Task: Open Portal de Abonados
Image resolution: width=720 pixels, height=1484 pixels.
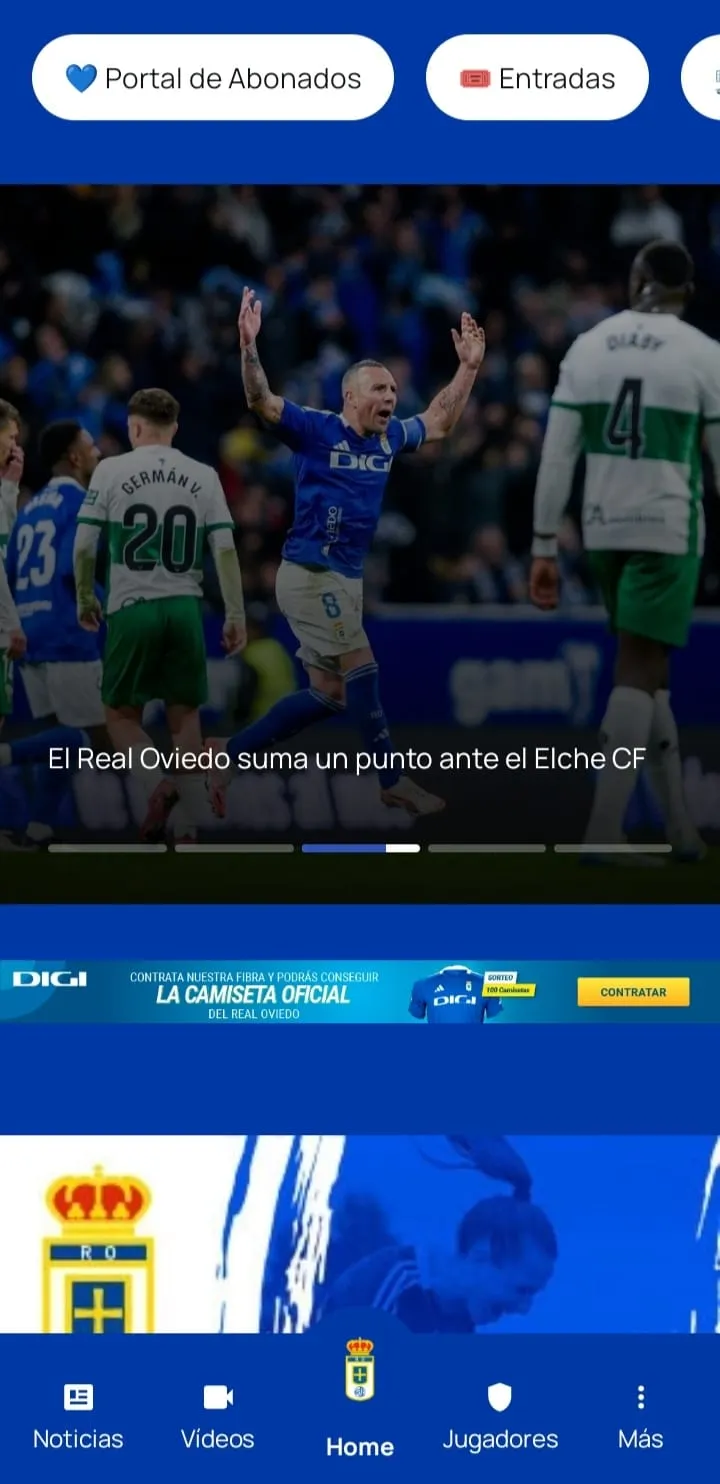Action: coord(212,78)
